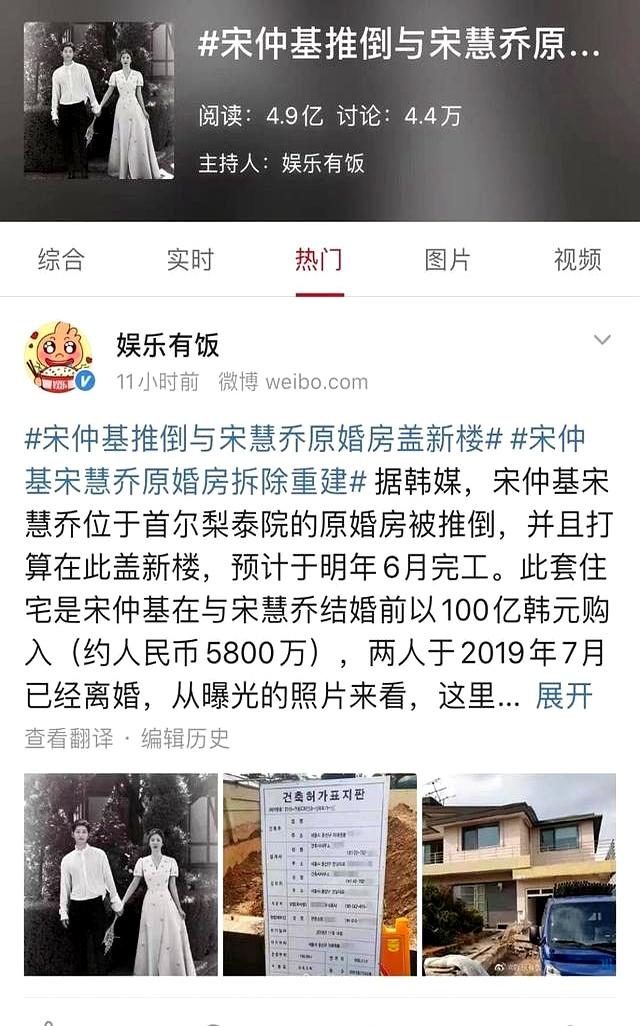Switch to the 综合 tab
640x1026 pixels.
[61, 260]
